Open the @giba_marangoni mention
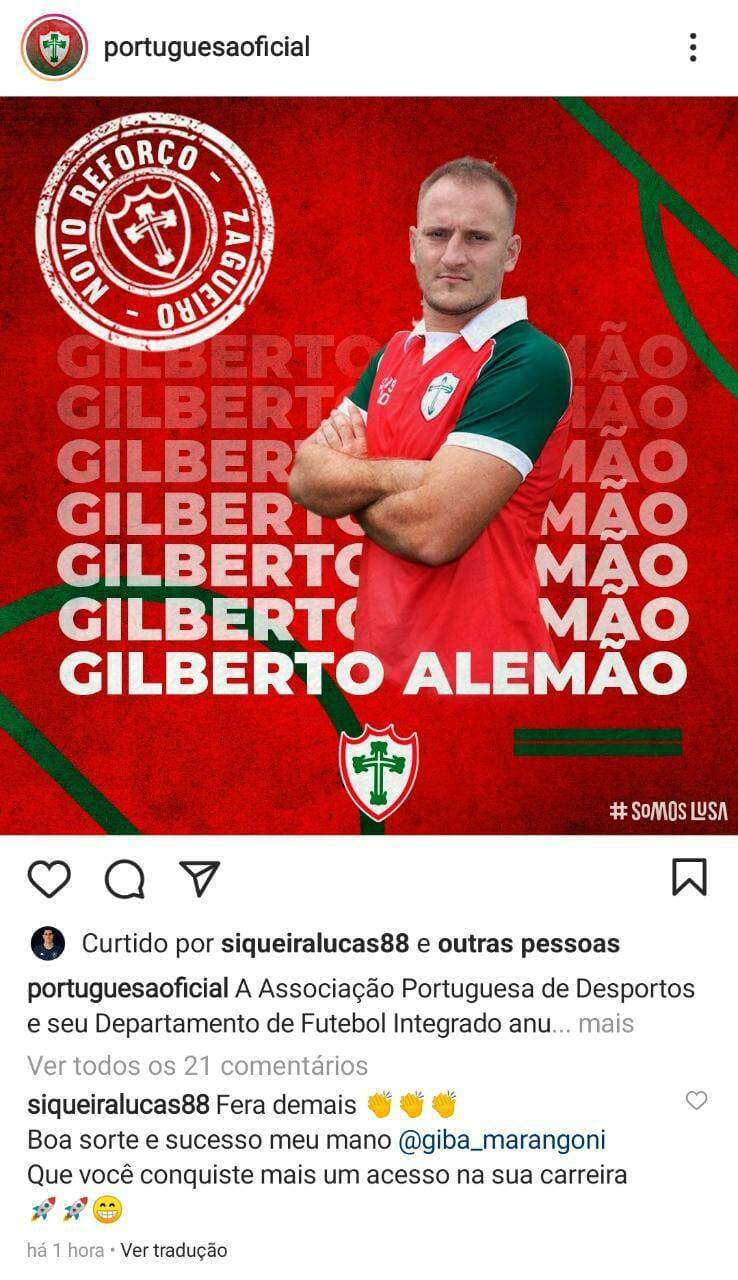 (502, 1140)
